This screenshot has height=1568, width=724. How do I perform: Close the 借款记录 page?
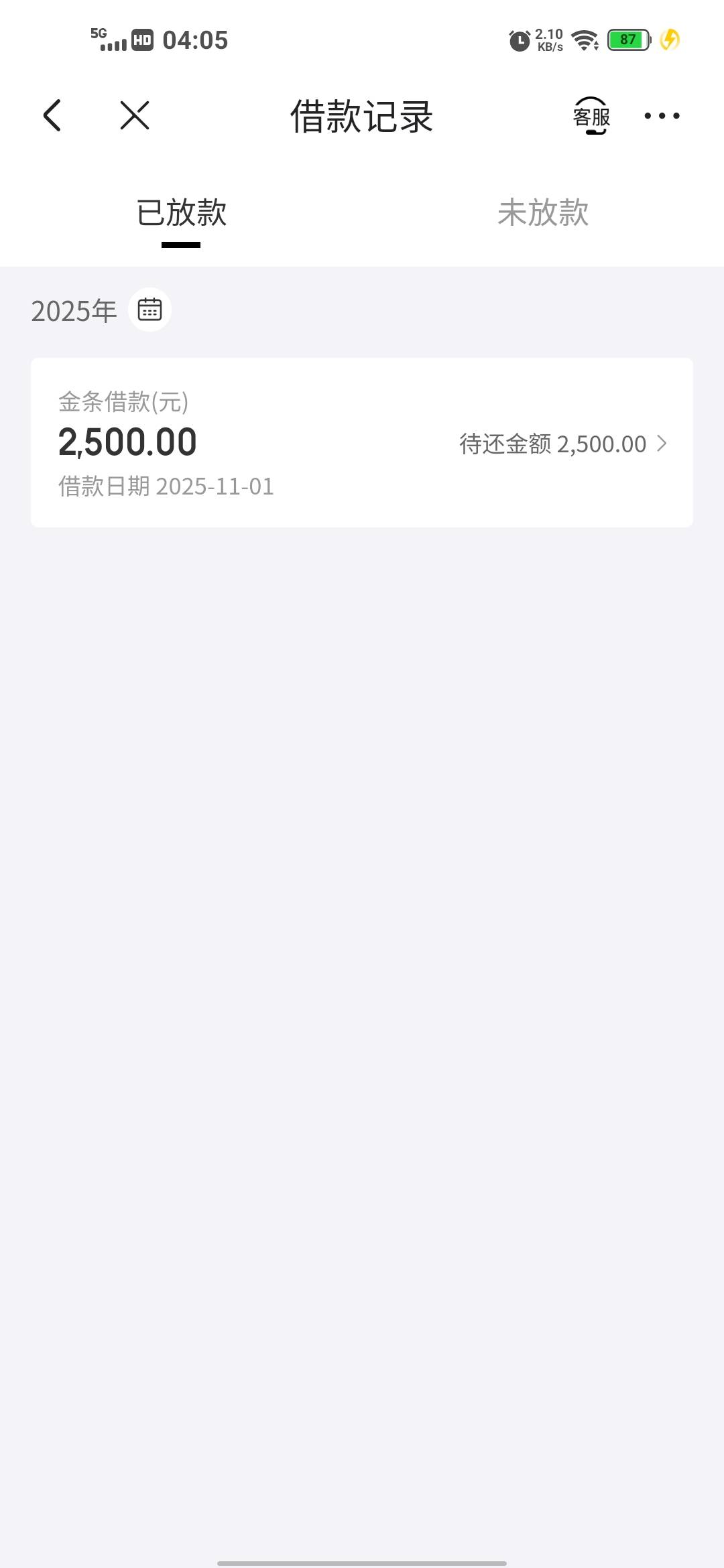click(134, 115)
